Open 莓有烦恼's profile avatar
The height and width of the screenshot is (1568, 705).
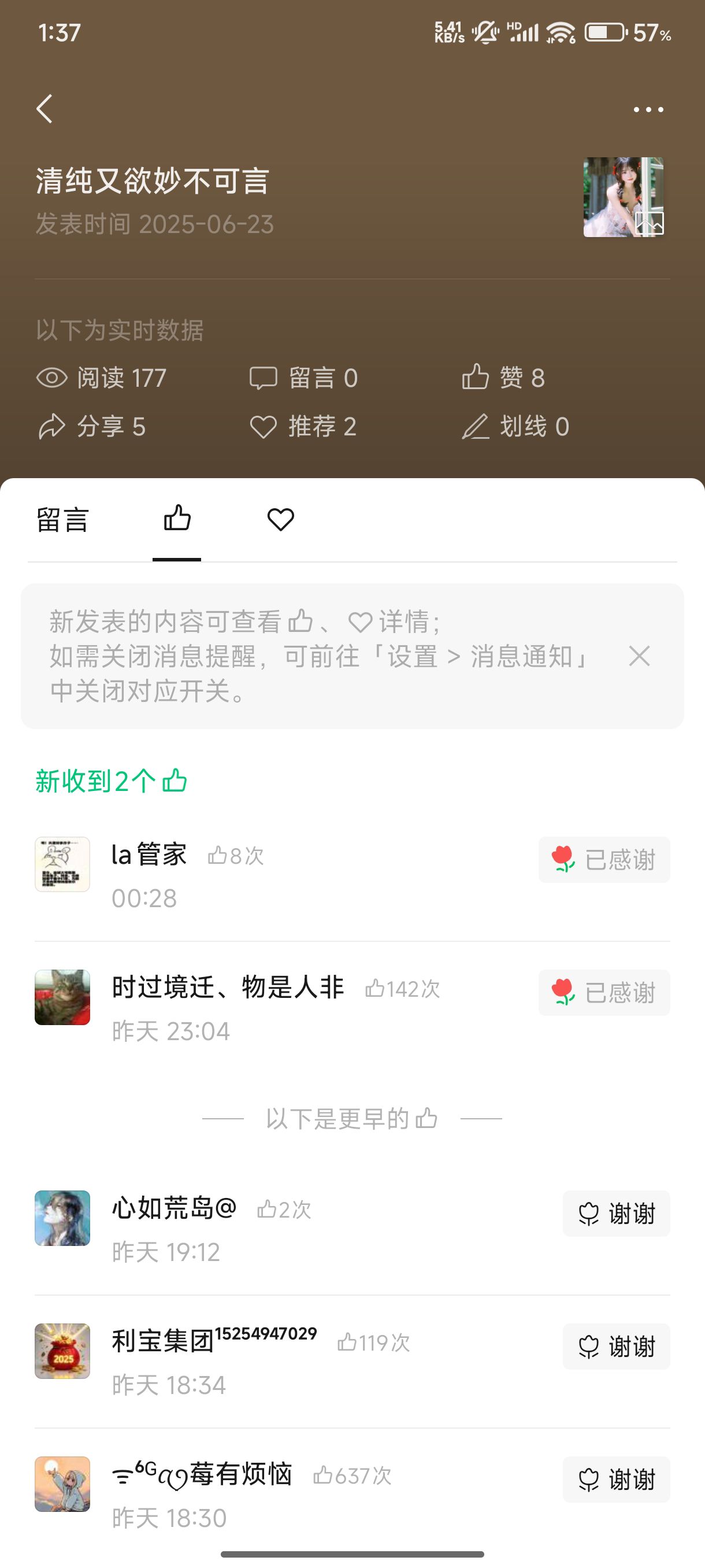[x=62, y=1484]
